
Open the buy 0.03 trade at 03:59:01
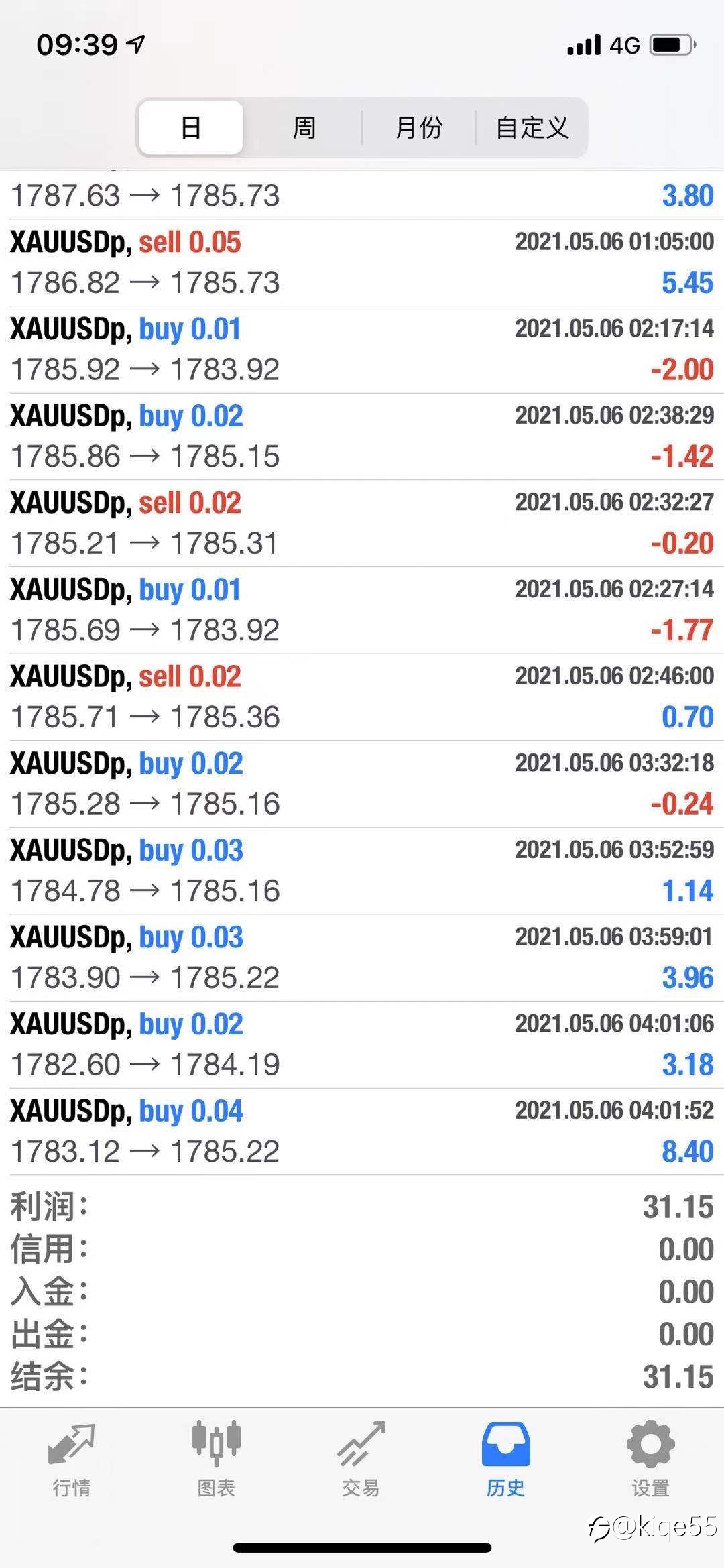pyautogui.click(x=362, y=958)
